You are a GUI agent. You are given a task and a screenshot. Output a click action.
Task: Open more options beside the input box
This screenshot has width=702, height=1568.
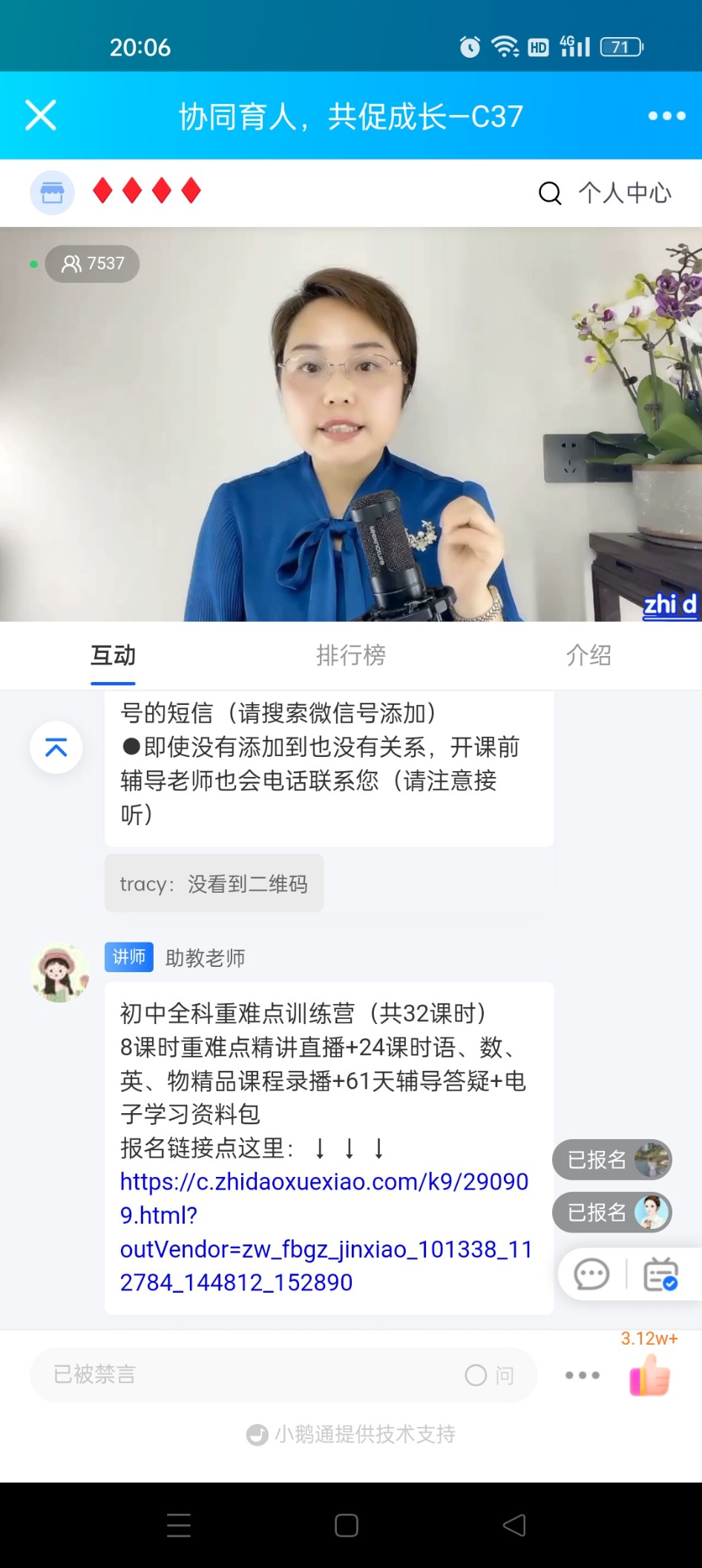(583, 1375)
